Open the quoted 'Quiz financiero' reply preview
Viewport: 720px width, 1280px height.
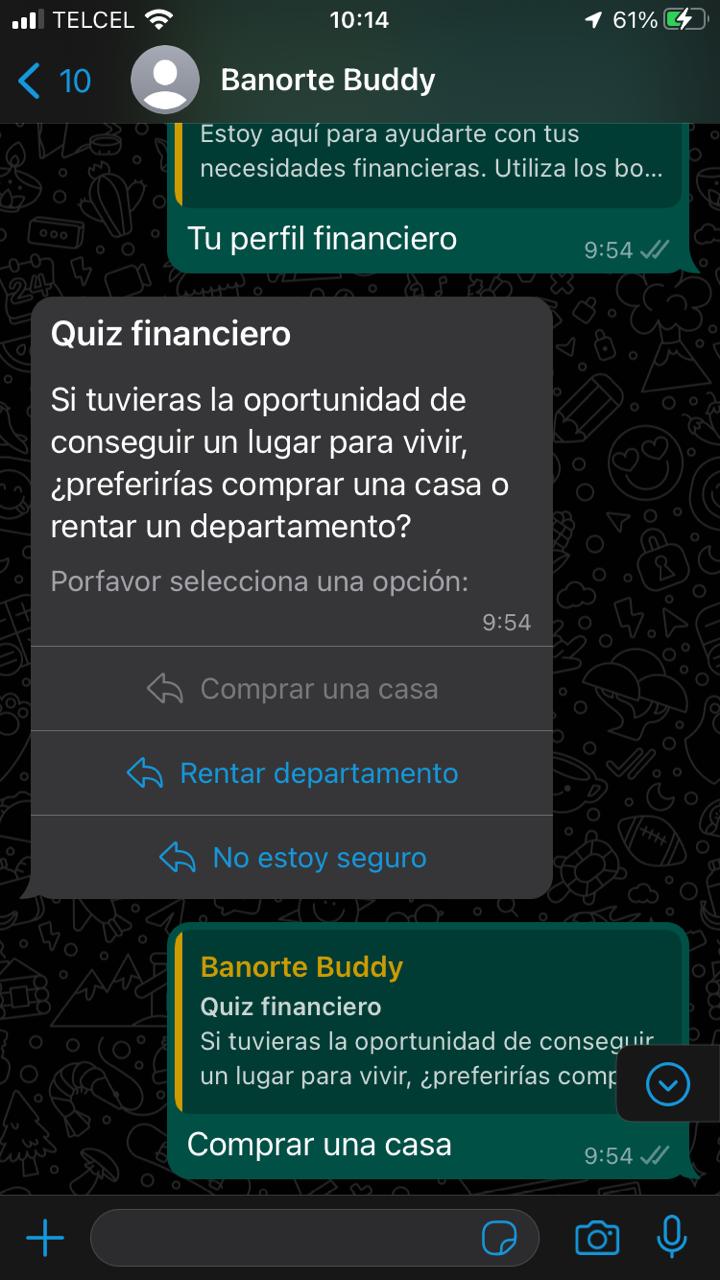(400, 1020)
